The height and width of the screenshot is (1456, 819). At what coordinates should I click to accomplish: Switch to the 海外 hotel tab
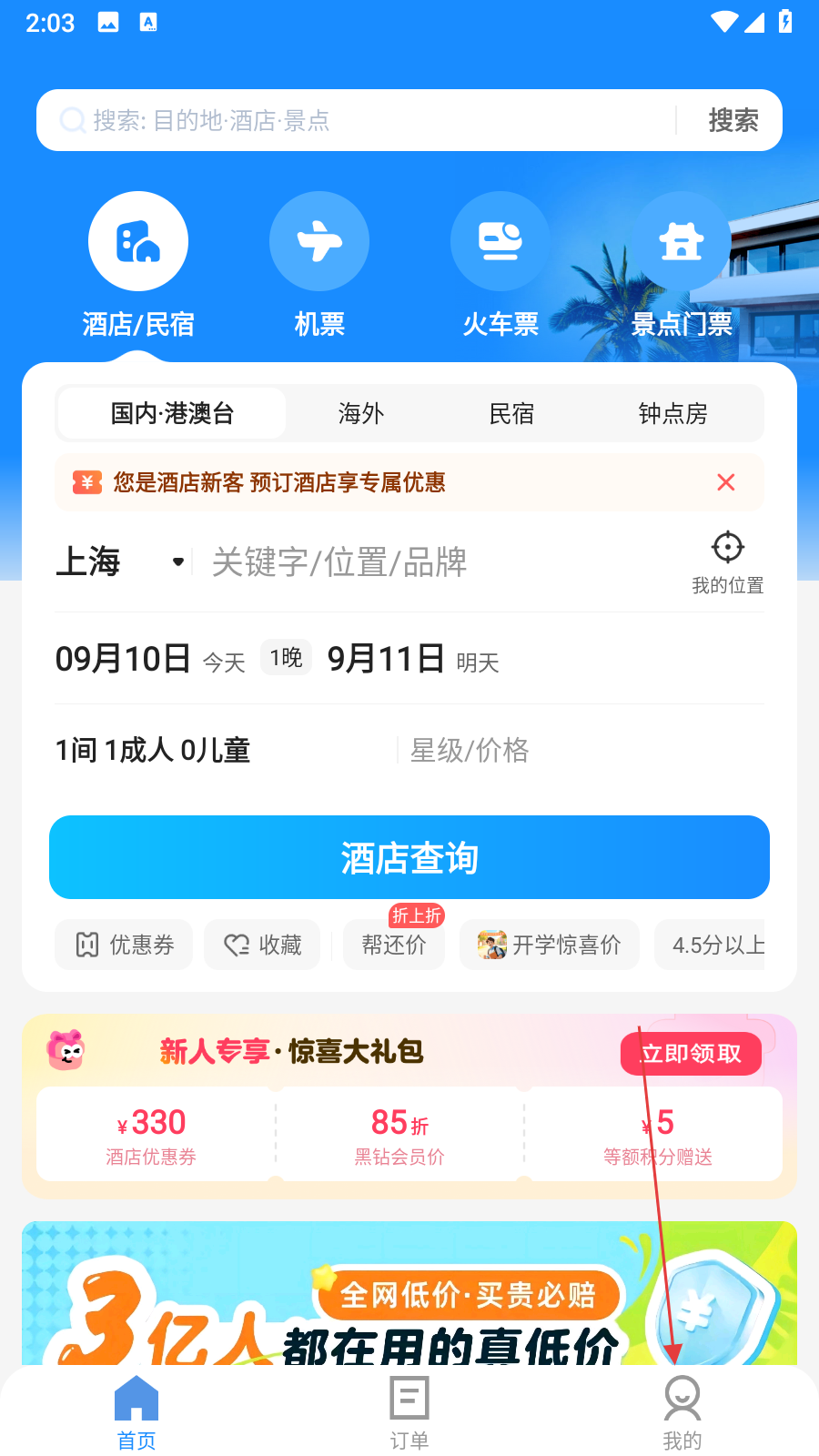pos(361,414)
